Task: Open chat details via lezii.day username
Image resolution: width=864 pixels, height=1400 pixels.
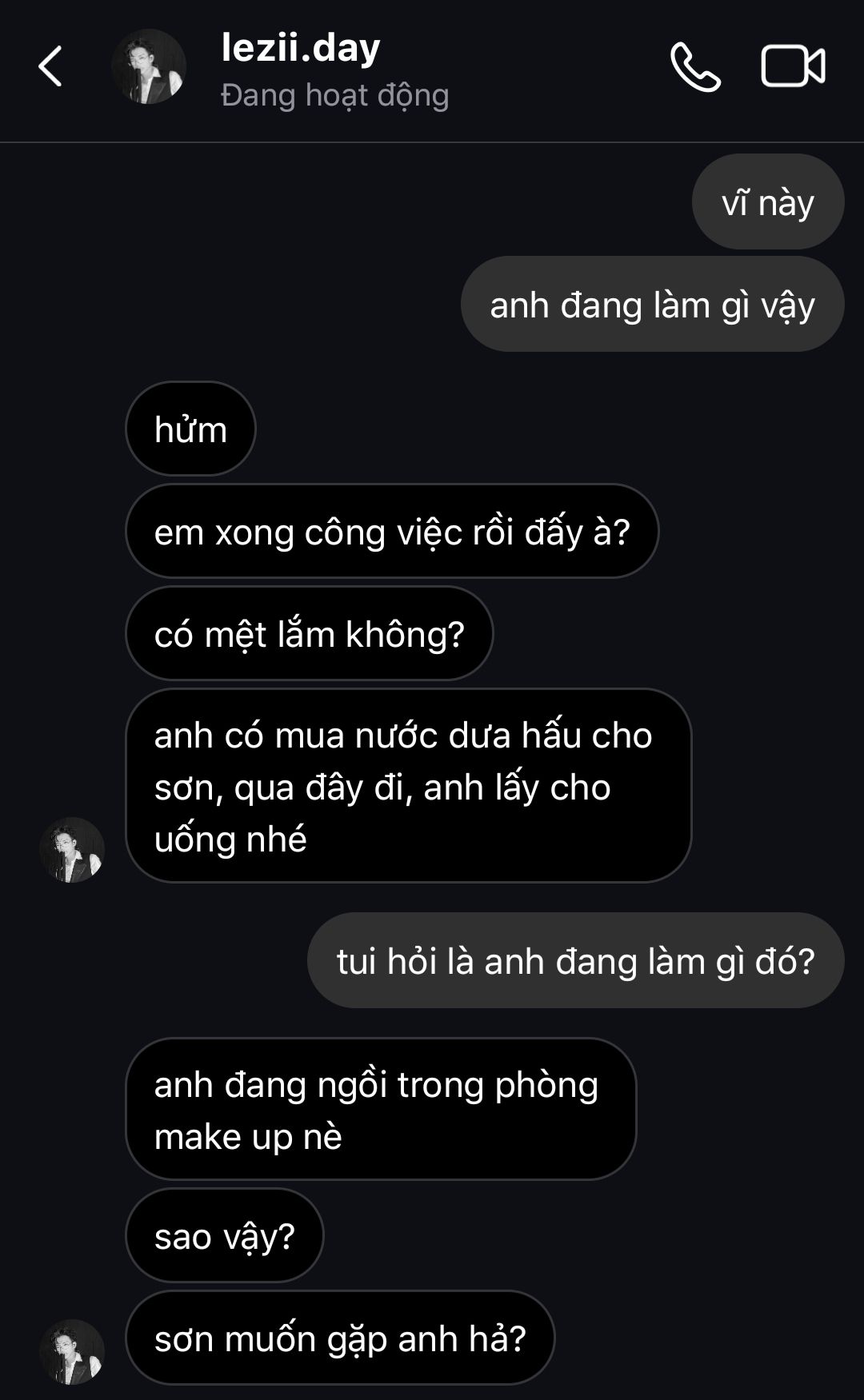Action: pos(300,48)
